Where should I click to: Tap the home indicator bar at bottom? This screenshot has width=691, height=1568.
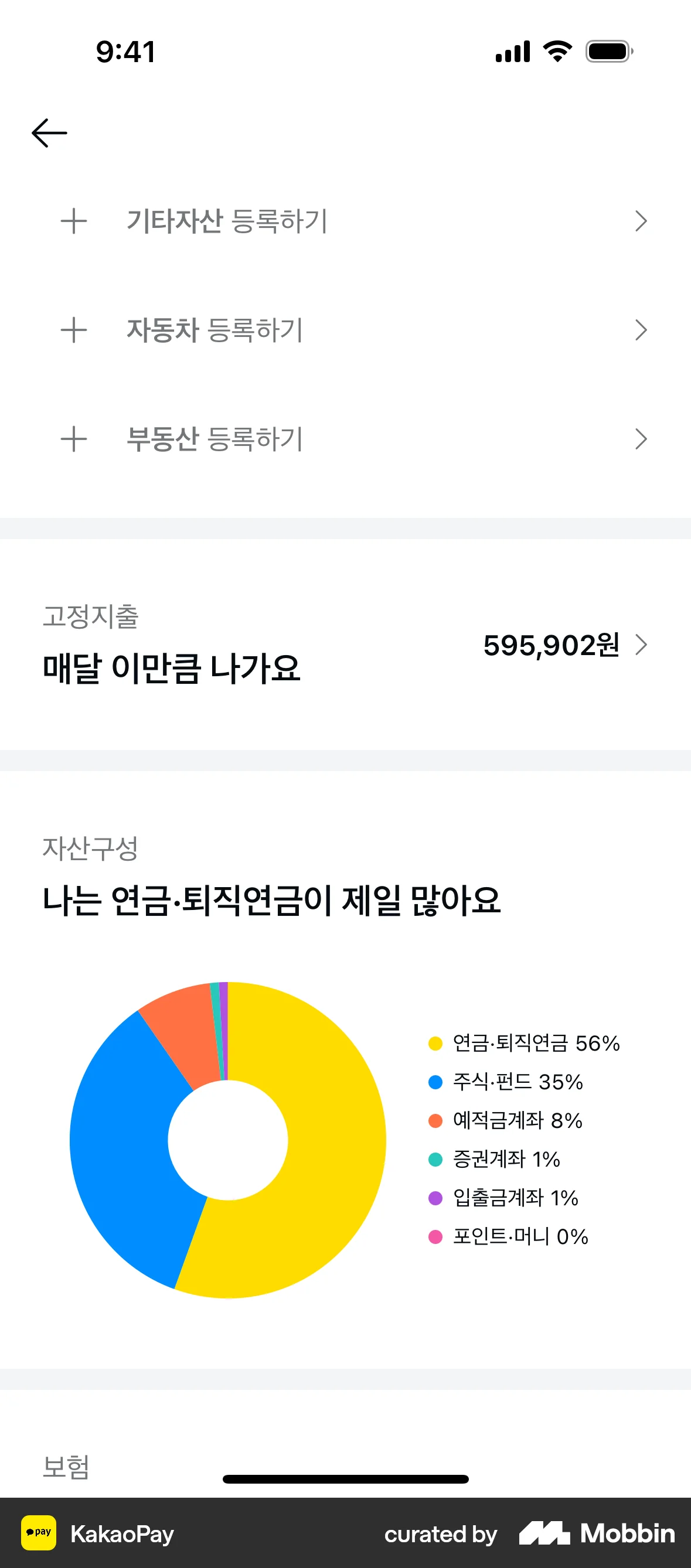point(345,1478)
